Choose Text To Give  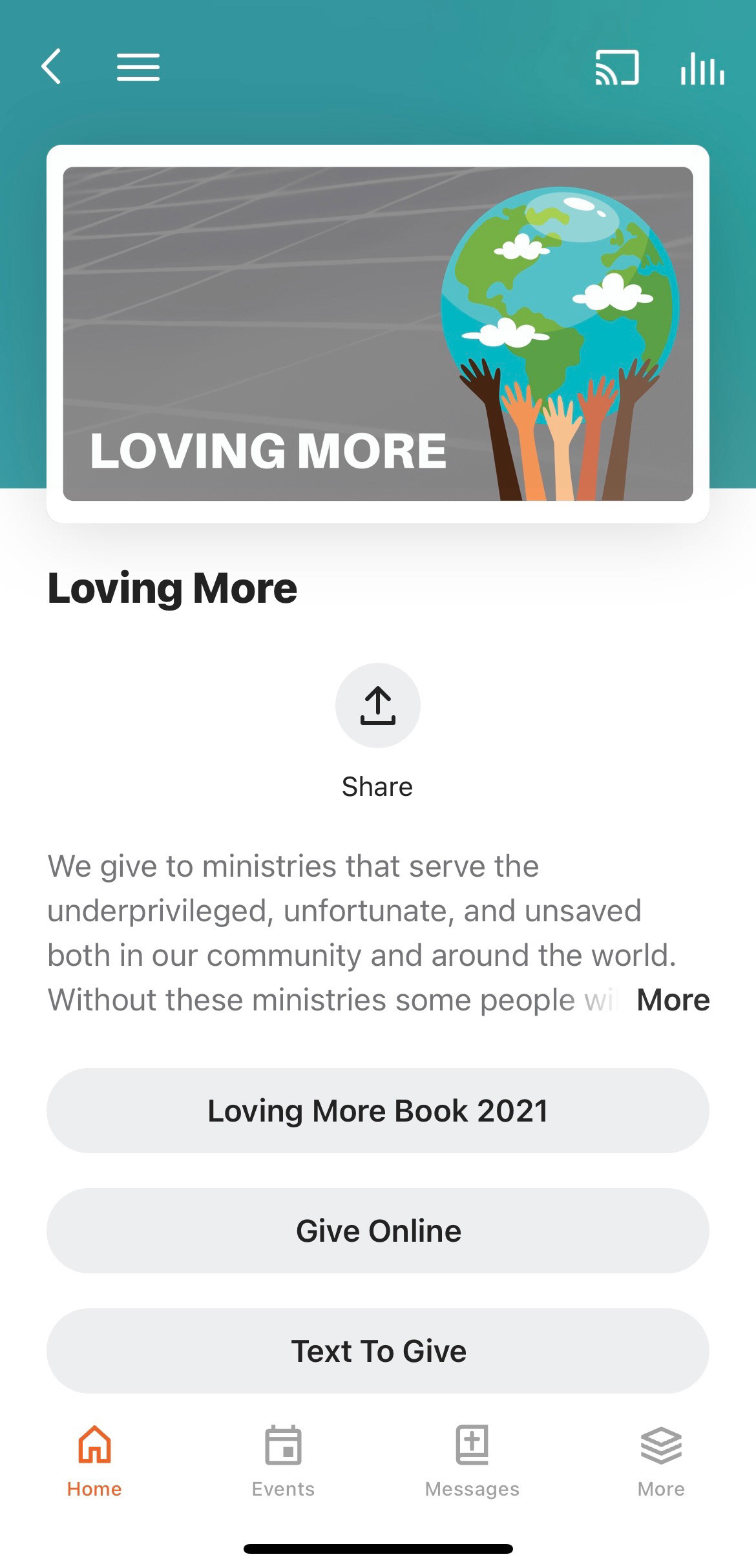pos(378,1351)
